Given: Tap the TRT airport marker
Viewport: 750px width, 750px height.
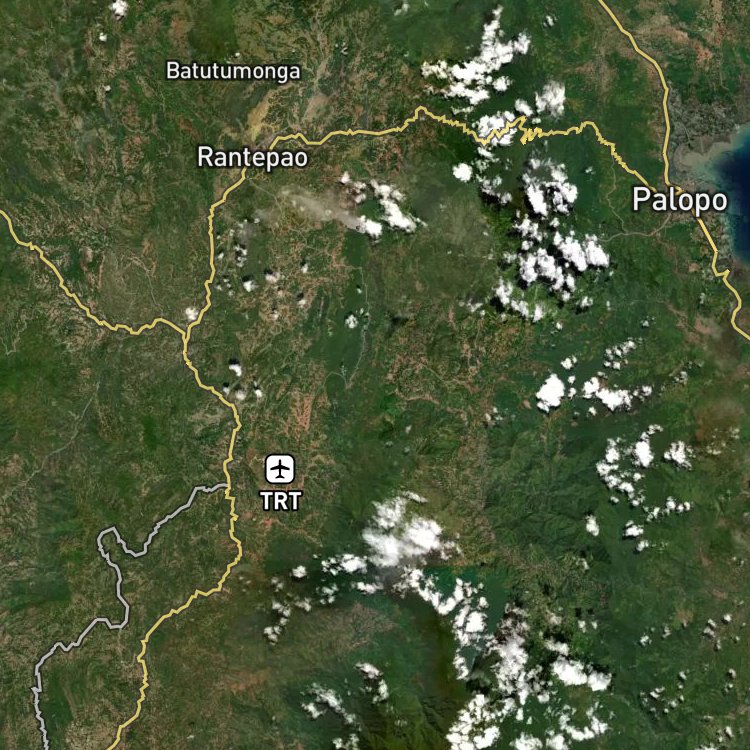Looking at the screenshot, I should pyautogui.click(x=280, y=468).
